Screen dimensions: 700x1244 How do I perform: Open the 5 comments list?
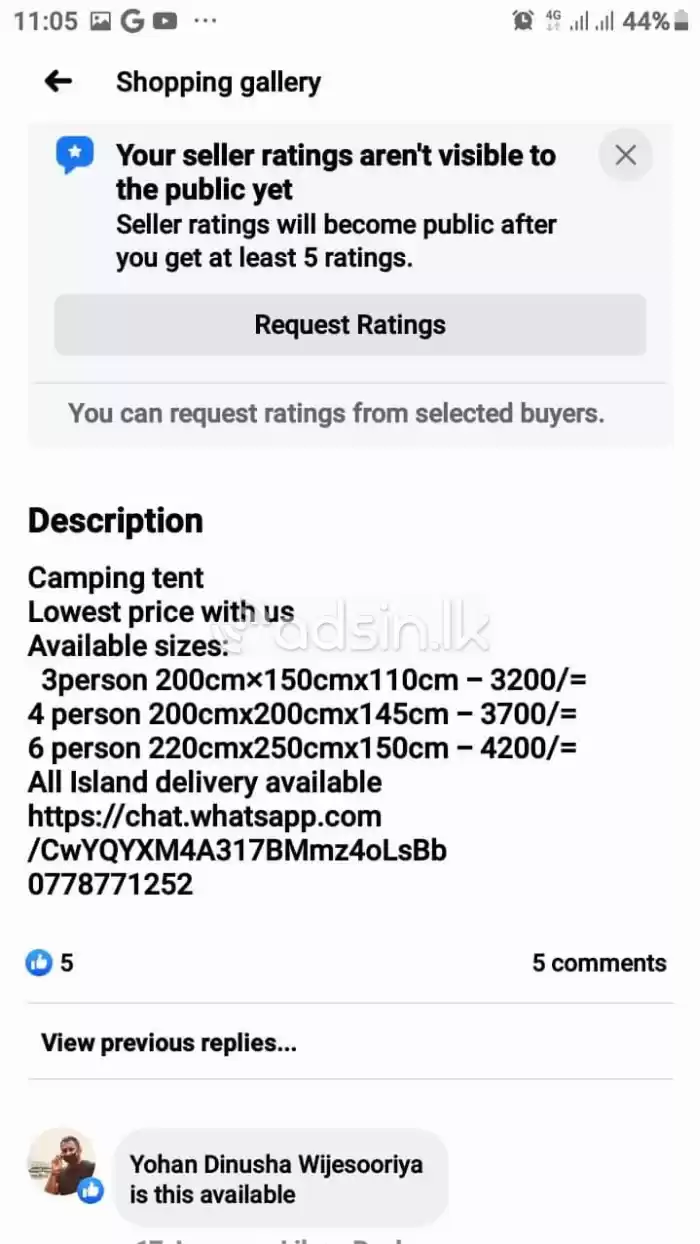tap(598, 963)
